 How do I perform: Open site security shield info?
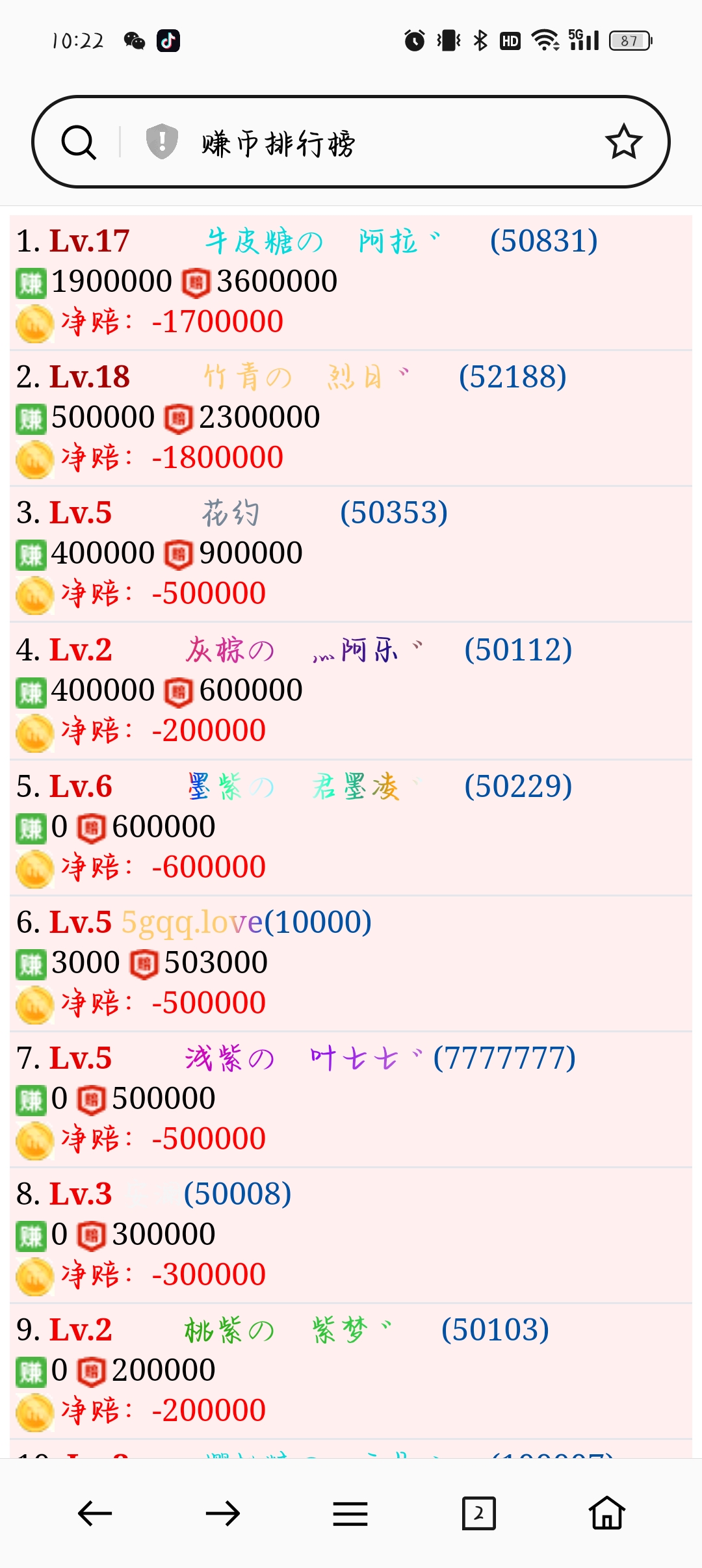[162, 141]
